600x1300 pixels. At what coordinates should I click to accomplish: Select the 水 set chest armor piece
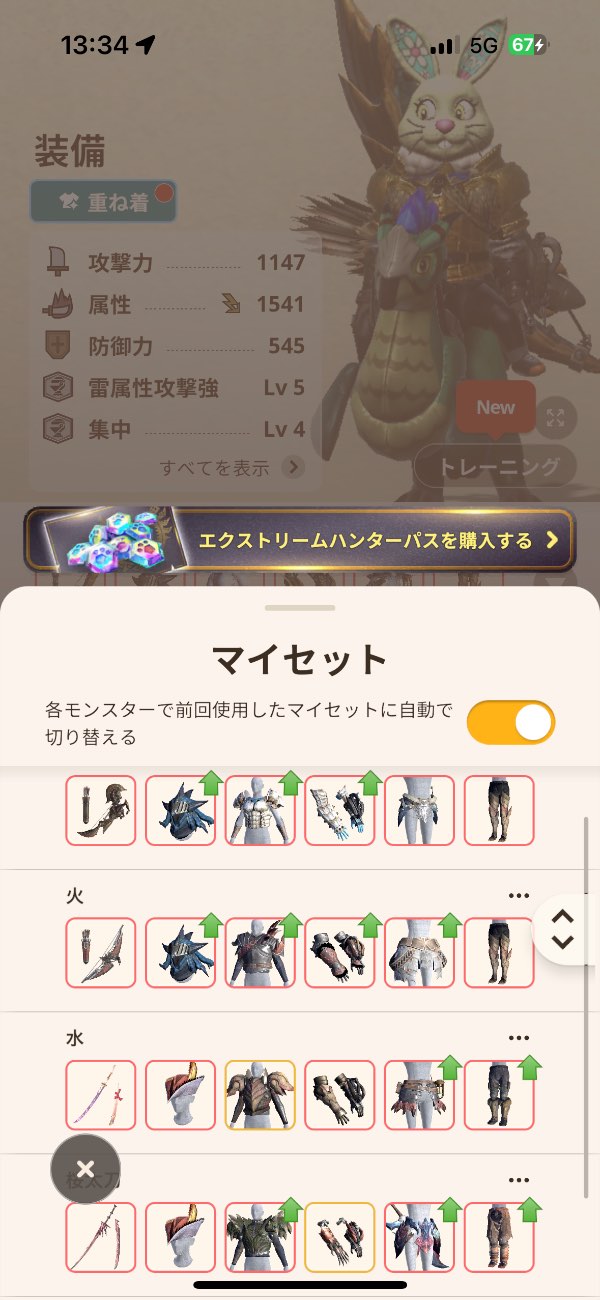click(x=260, y=1095)
